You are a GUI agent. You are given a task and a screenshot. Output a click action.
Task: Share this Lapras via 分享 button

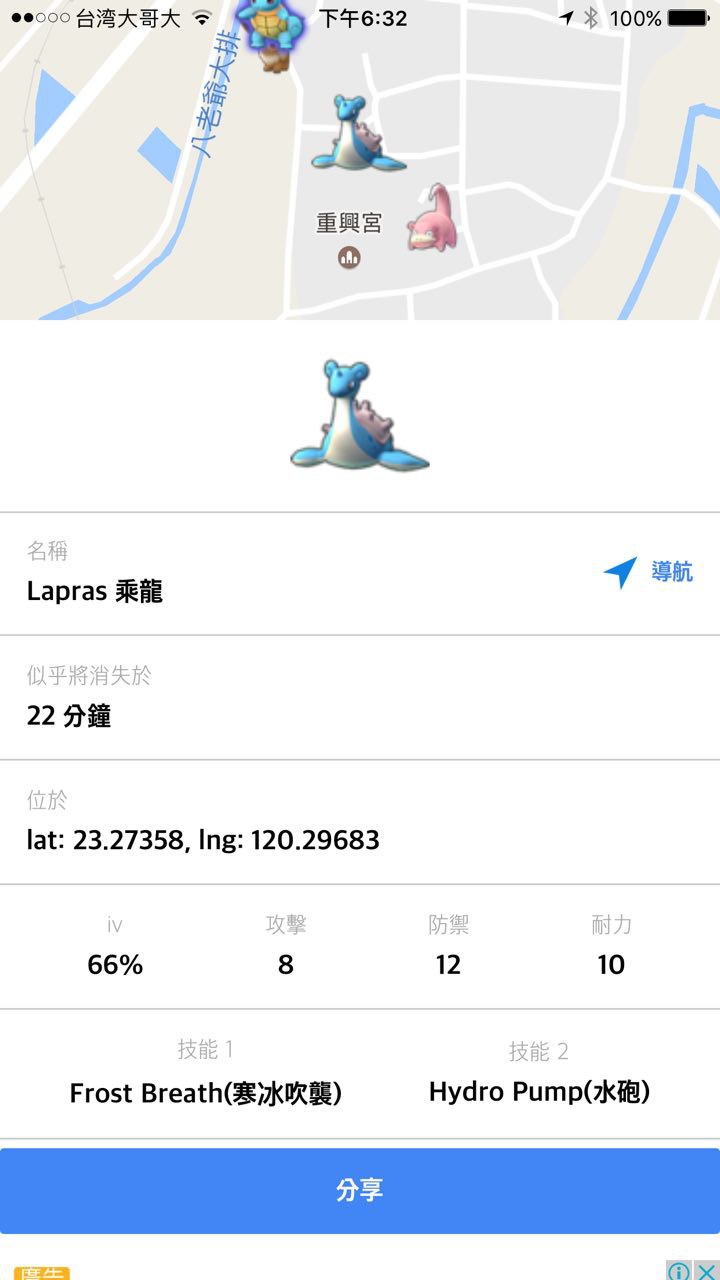tap(360, 1190)
